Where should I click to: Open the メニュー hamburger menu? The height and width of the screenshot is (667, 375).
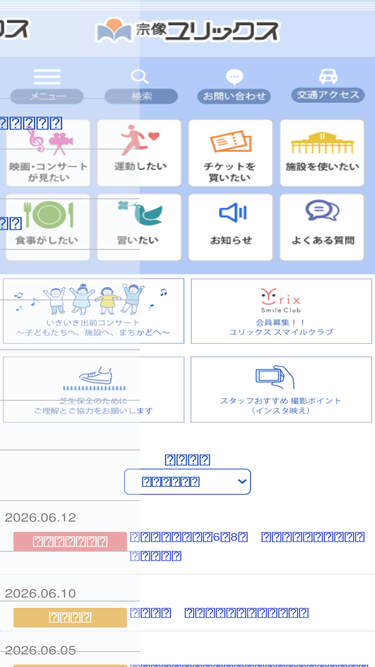point(47,86)
